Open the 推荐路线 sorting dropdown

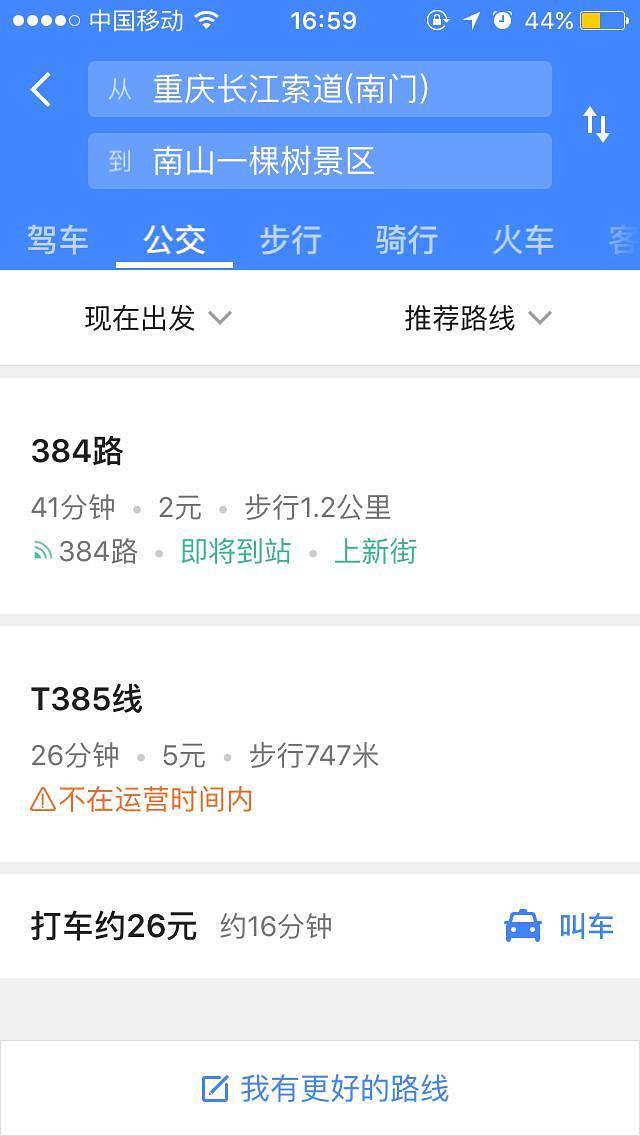point(478,319)
